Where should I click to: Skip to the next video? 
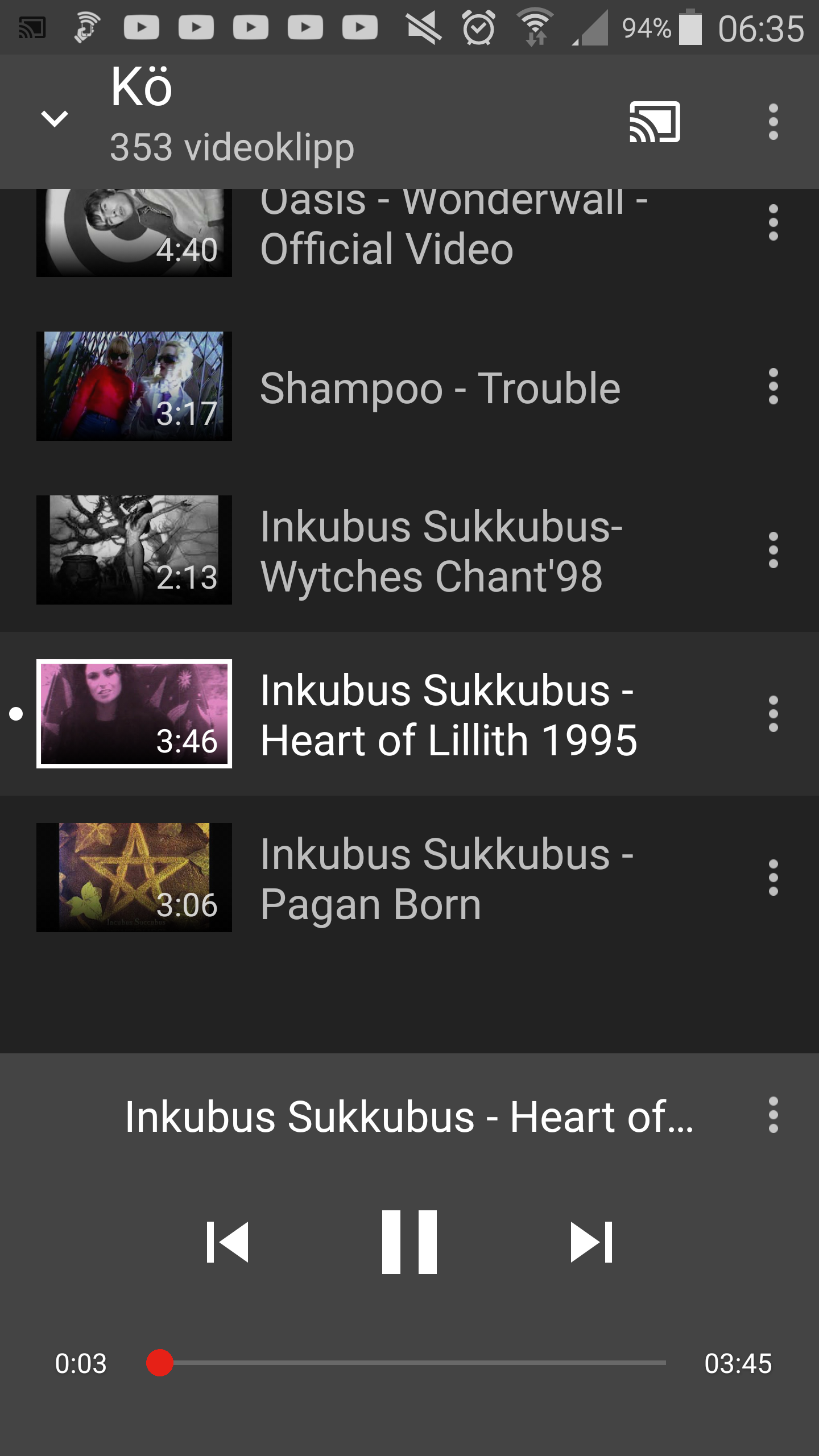591,1242
